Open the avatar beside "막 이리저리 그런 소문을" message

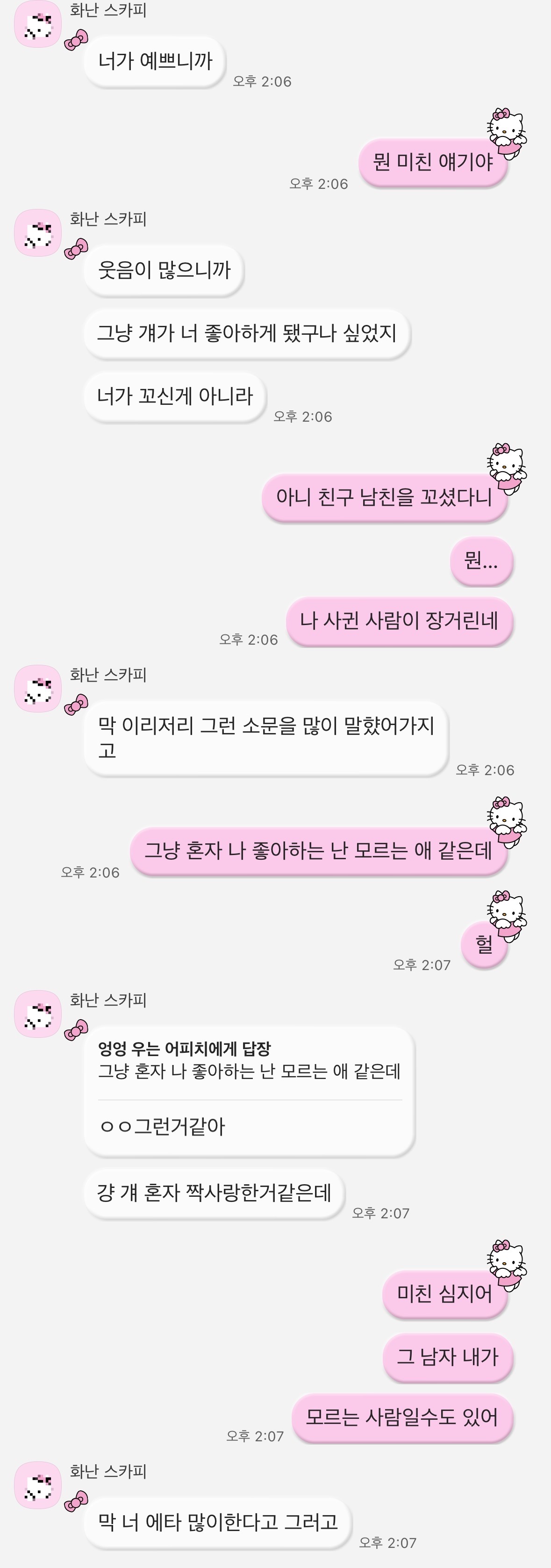coord(38,689)
